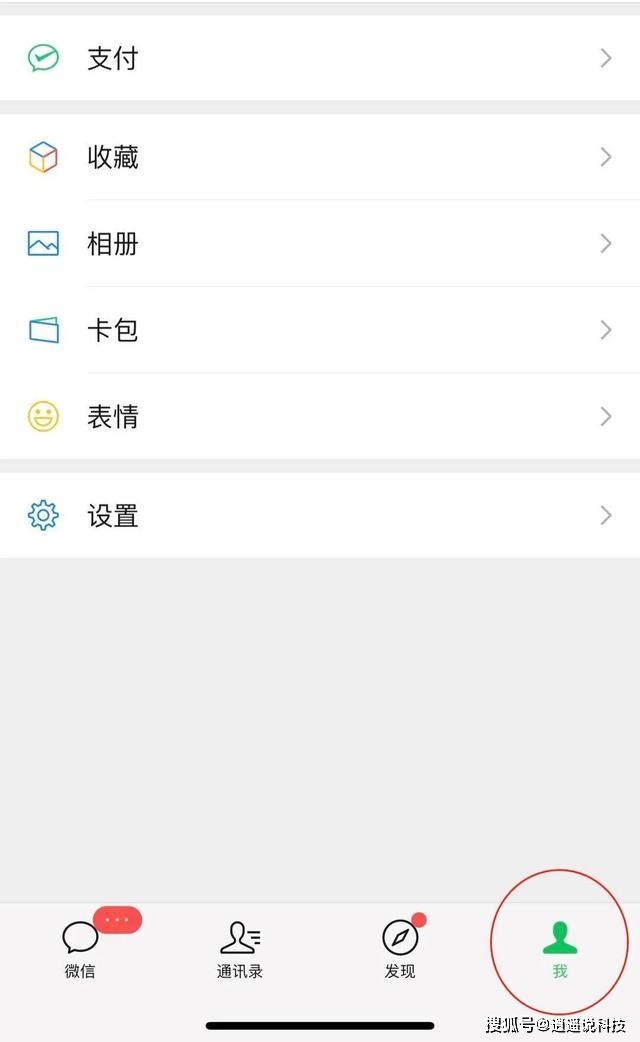The height and width of the screenshot is (1042, 640).
Task: Switch to the 微信 chats tab
Action: click(80, 949)
